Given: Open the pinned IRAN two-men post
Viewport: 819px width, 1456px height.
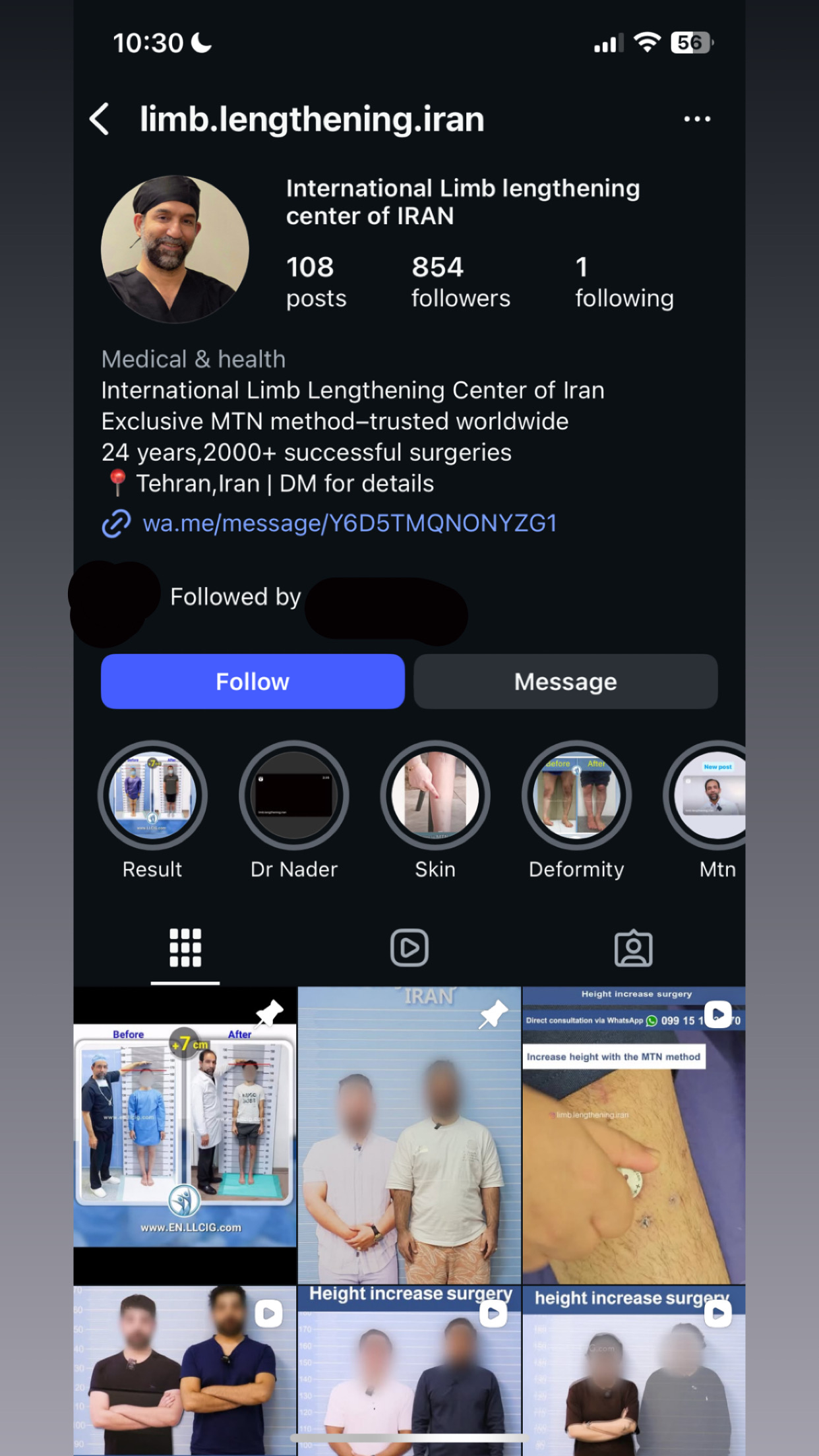Looking at the screenshot, I should click(x=409, y=1134).
